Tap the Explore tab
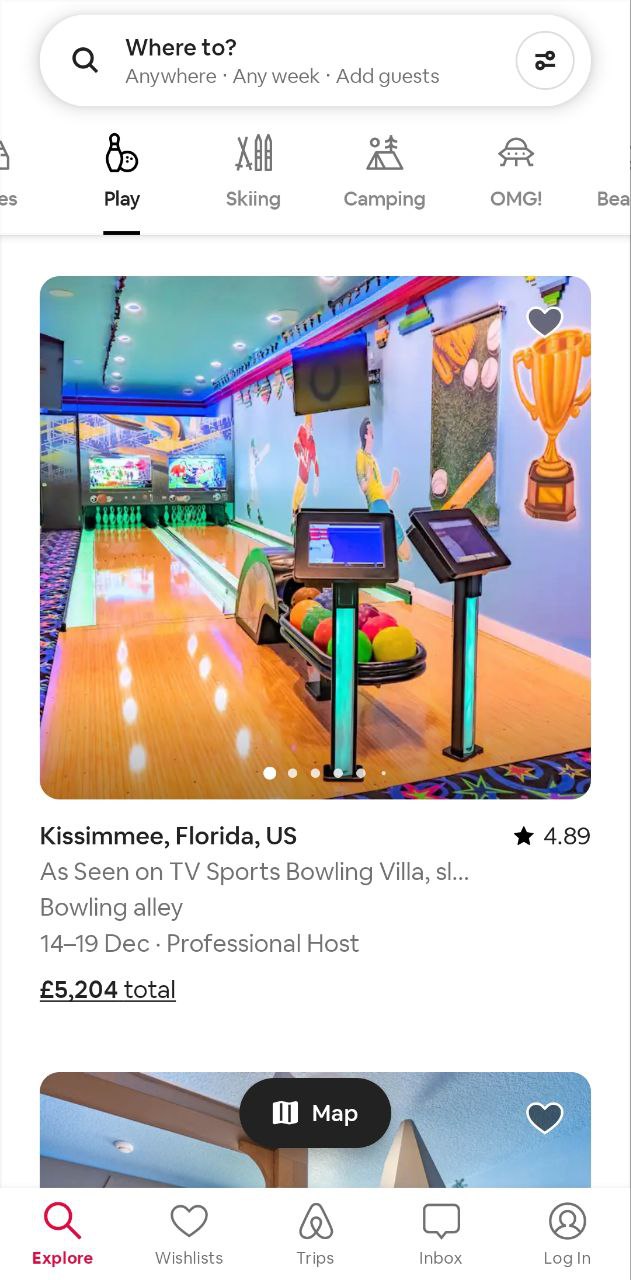 click(x=62, y=1235)
